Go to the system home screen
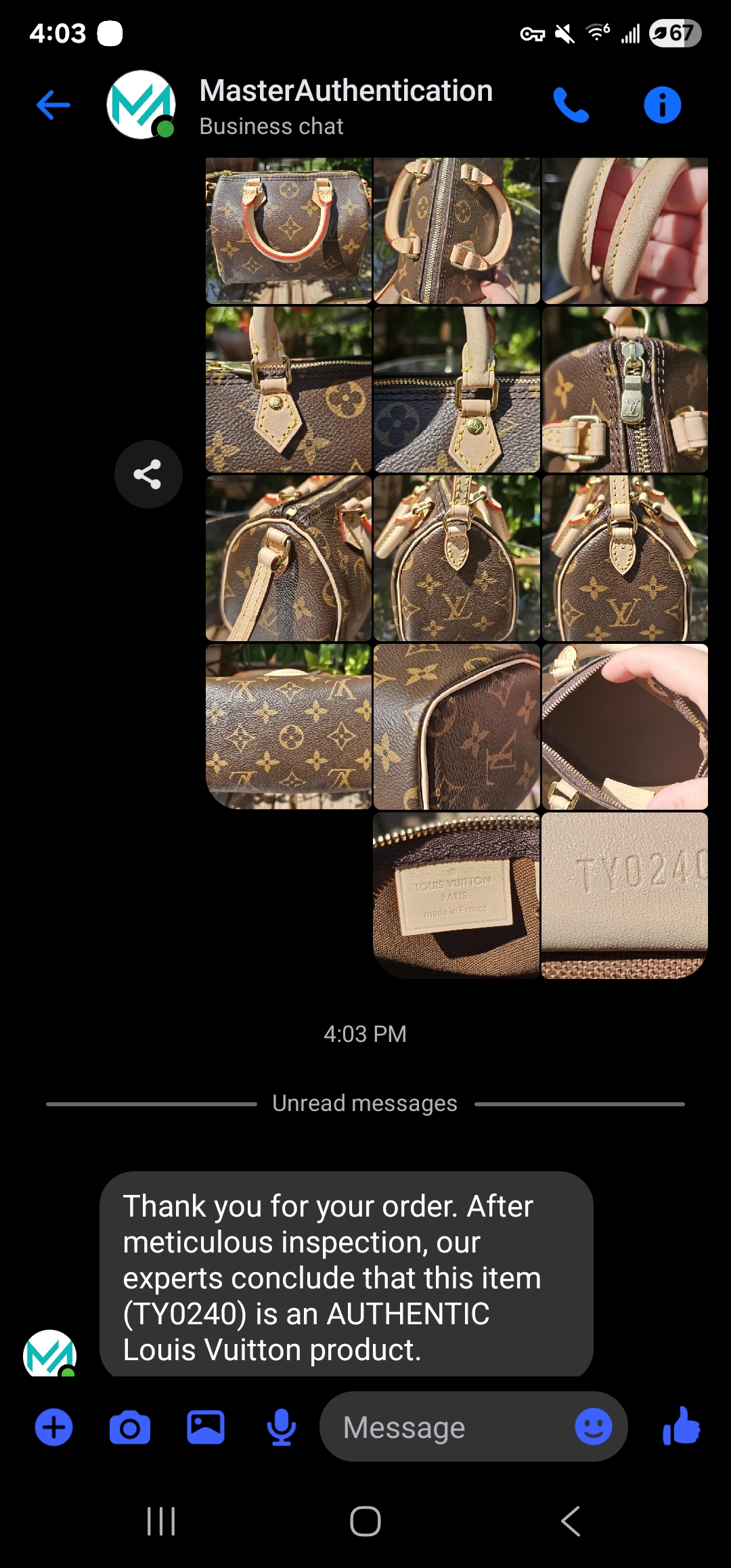This screenshot has width=731, height=1568. (365, 1521)
